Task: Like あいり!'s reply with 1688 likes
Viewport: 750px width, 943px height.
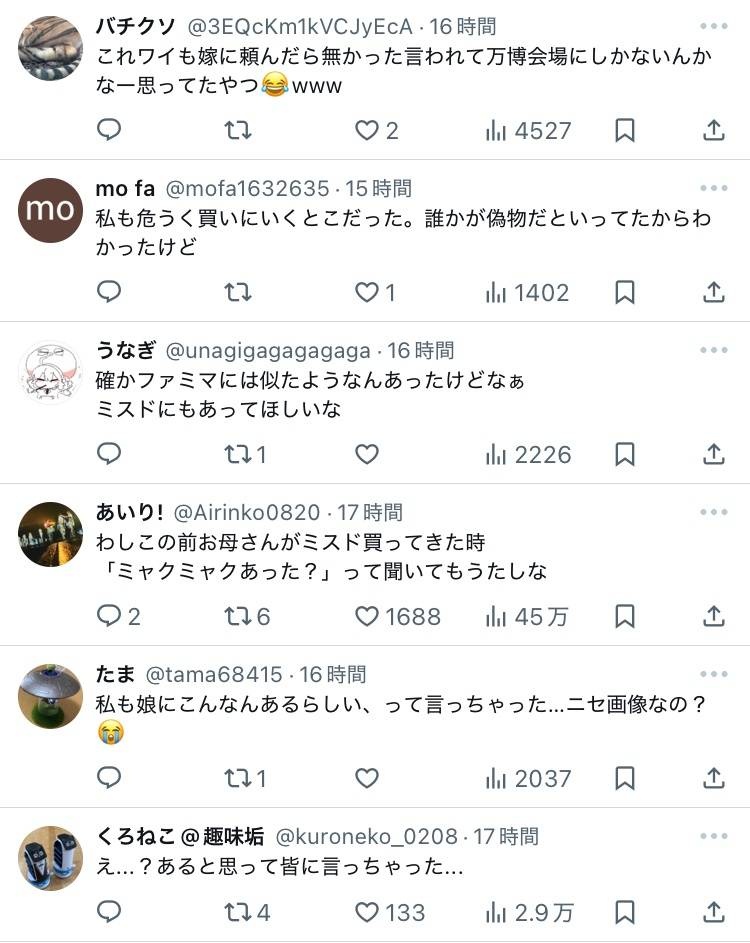Action: pyautogui.click(x=368, y=616)
